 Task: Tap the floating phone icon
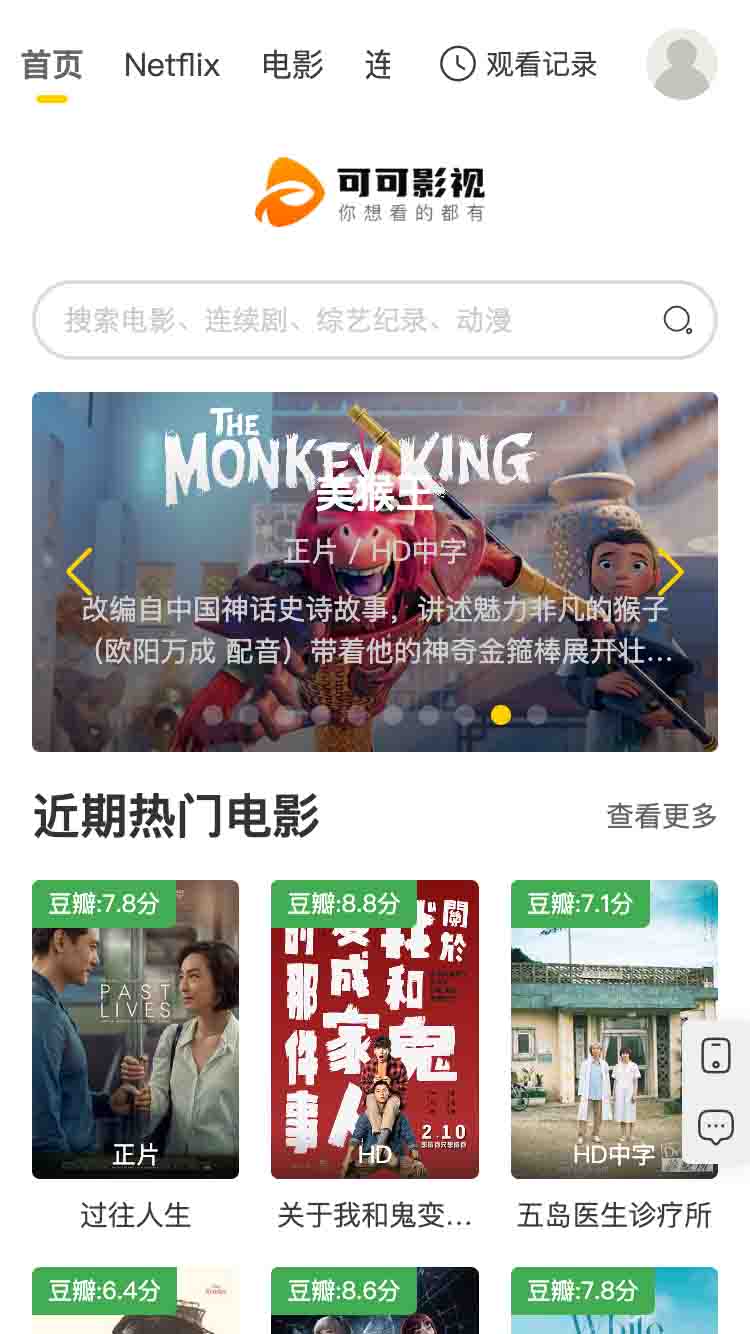[716, 1055]
